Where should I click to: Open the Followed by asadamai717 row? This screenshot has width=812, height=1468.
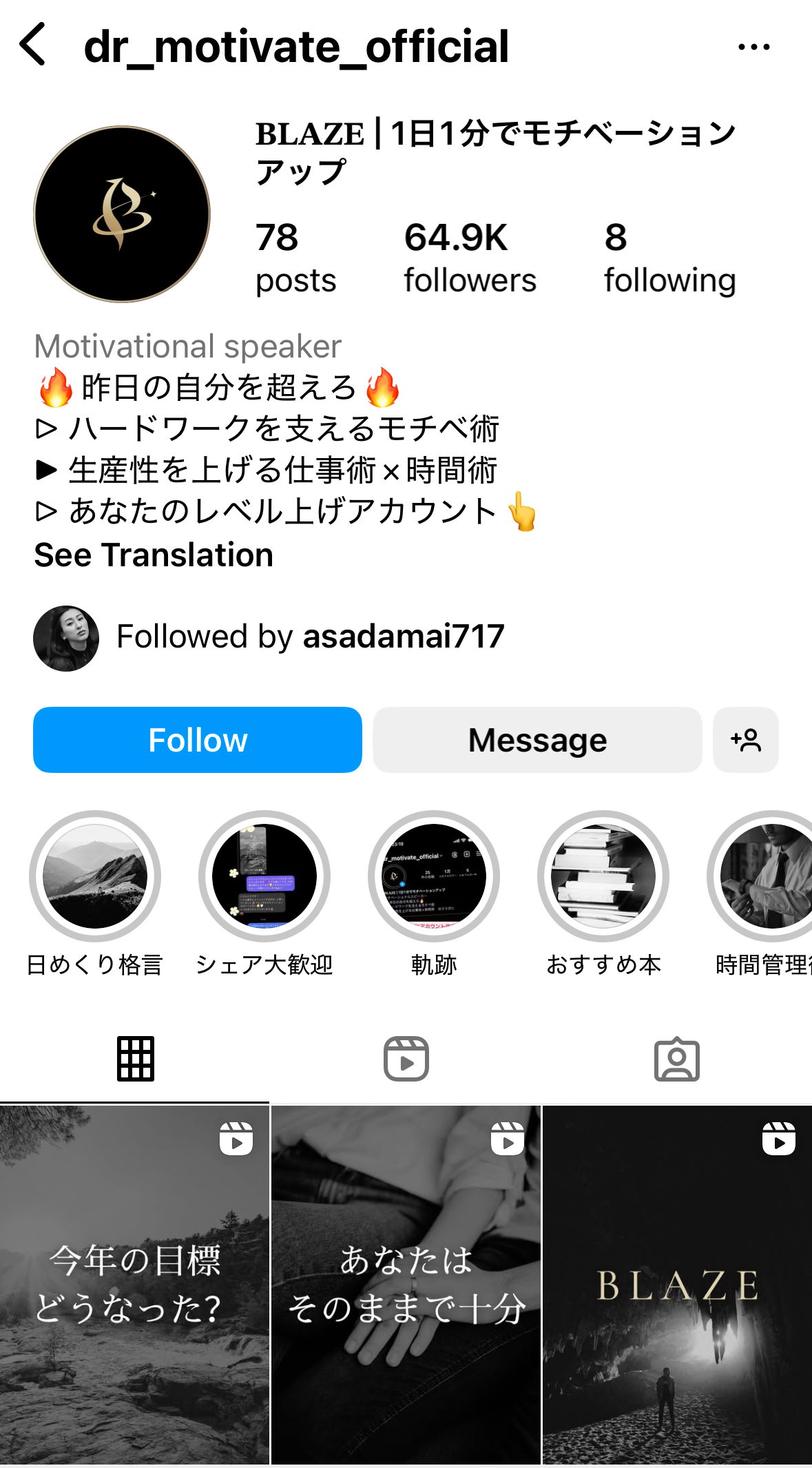[x=269, y=638]
